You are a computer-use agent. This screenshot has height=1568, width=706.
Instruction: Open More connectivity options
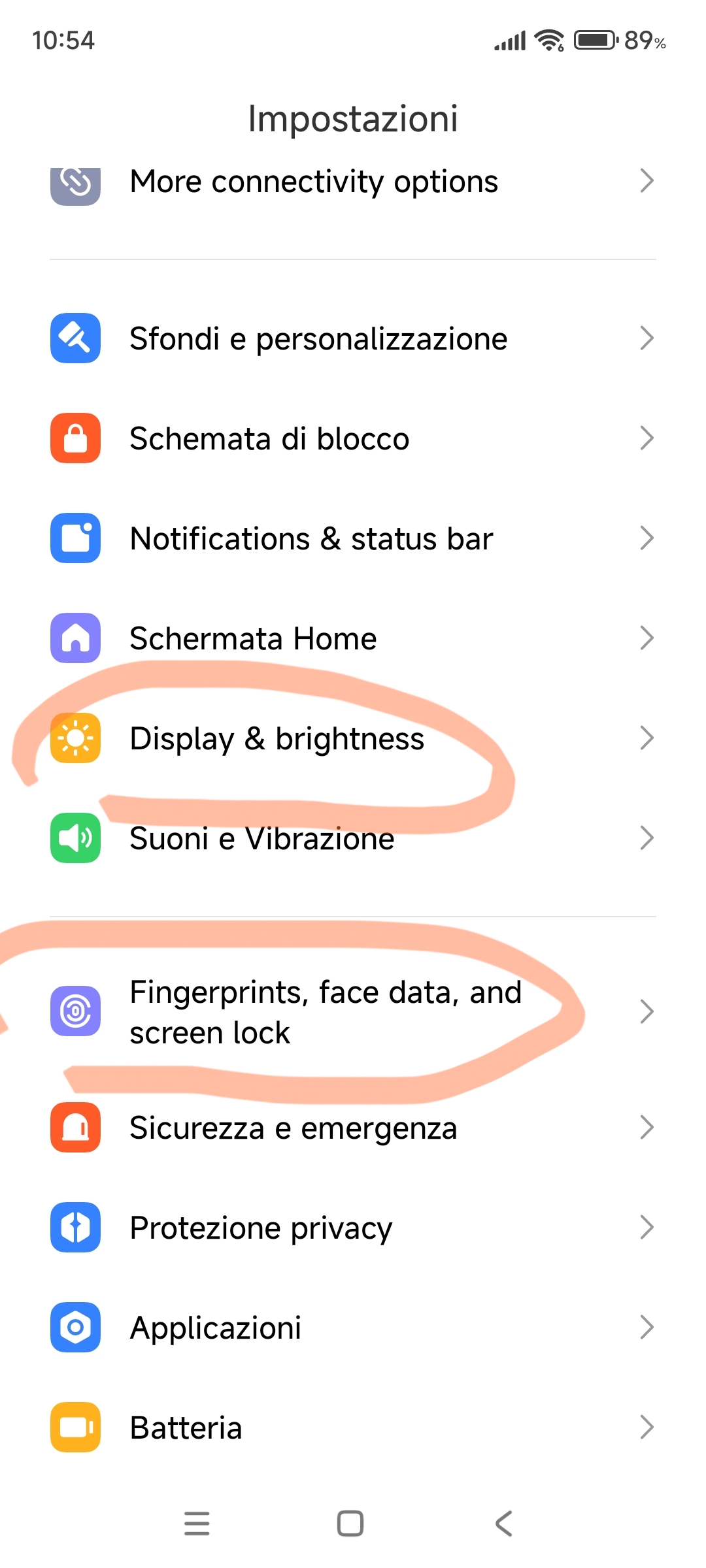(x=353, y=182)
